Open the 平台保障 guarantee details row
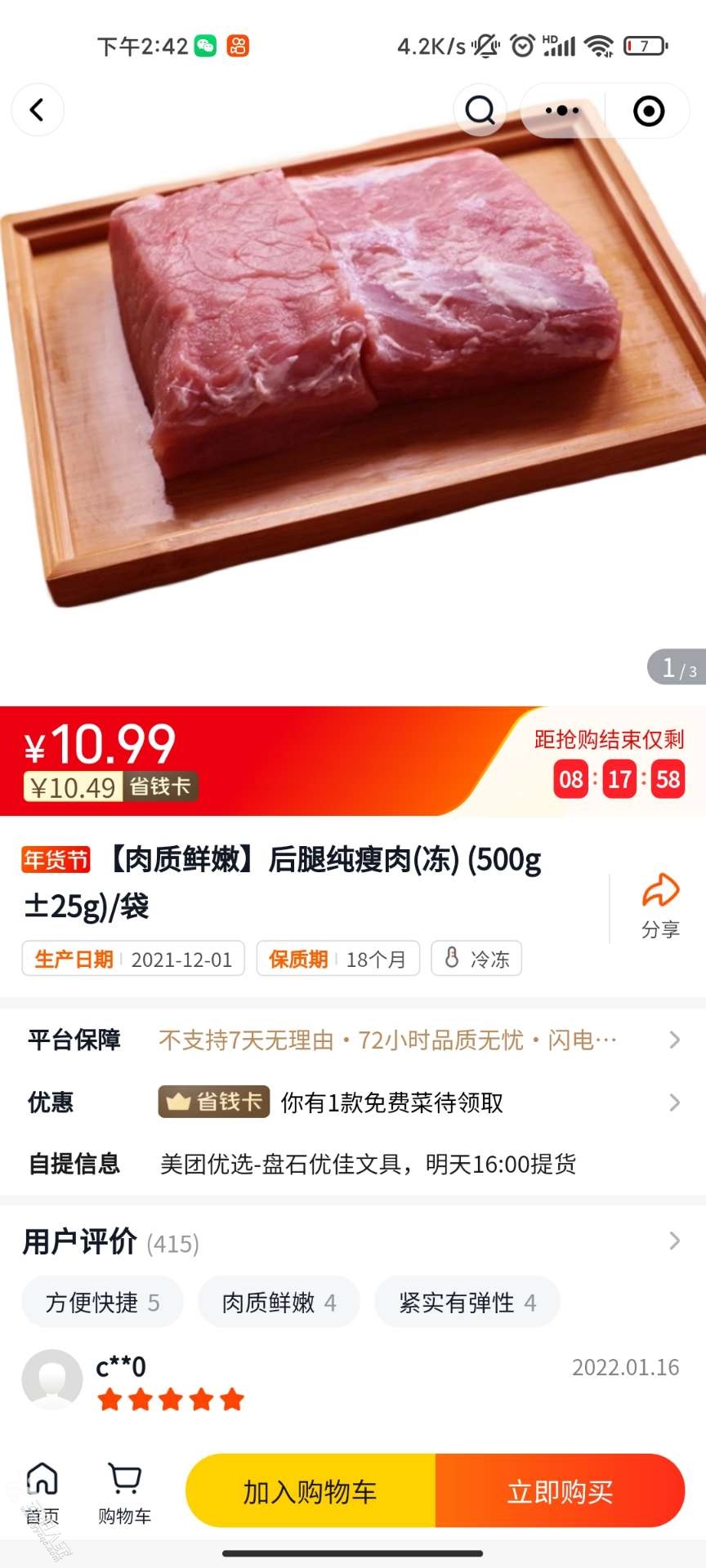Viewport: 706px width, 1568px height. 353,1040
